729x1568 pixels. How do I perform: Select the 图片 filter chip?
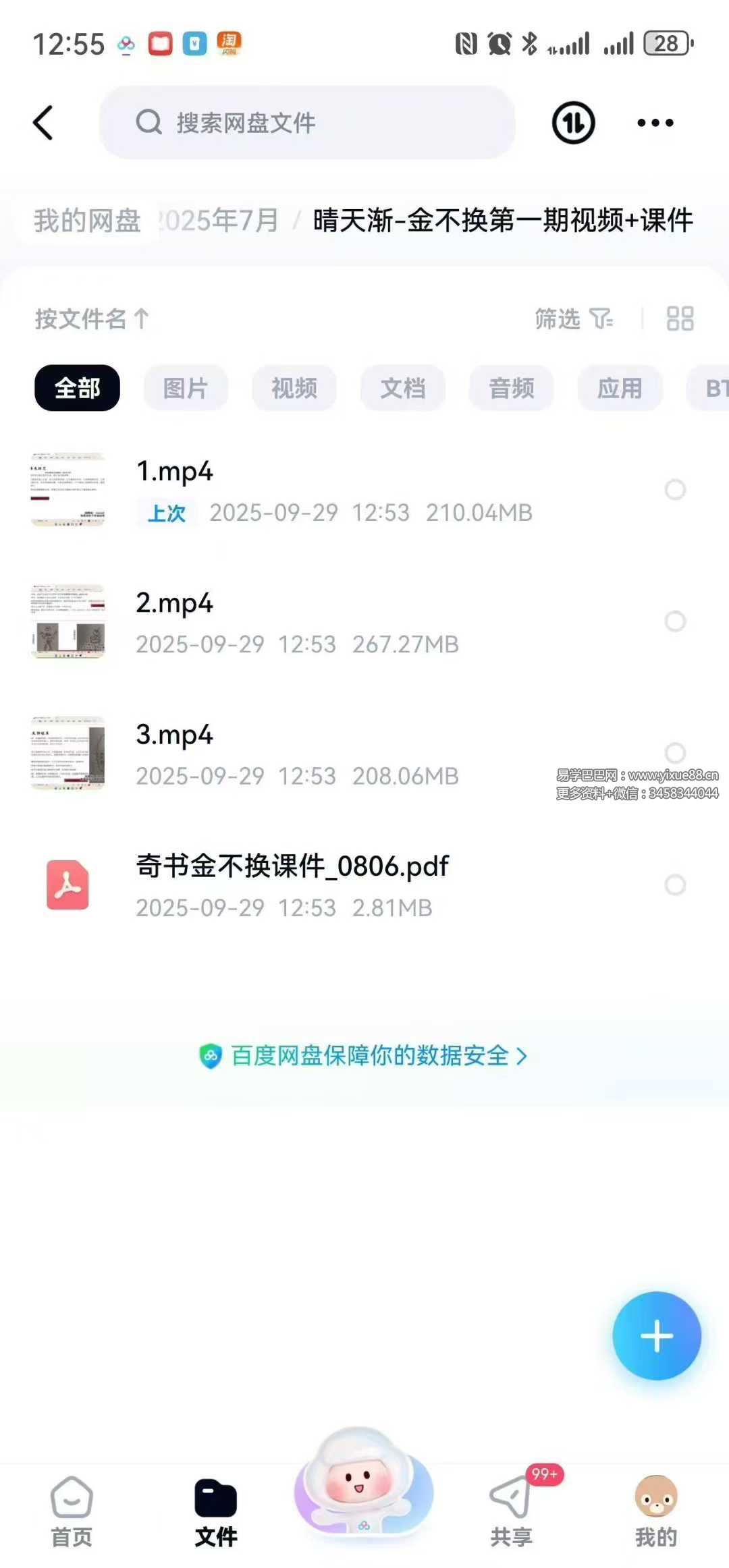pos(186,388)
